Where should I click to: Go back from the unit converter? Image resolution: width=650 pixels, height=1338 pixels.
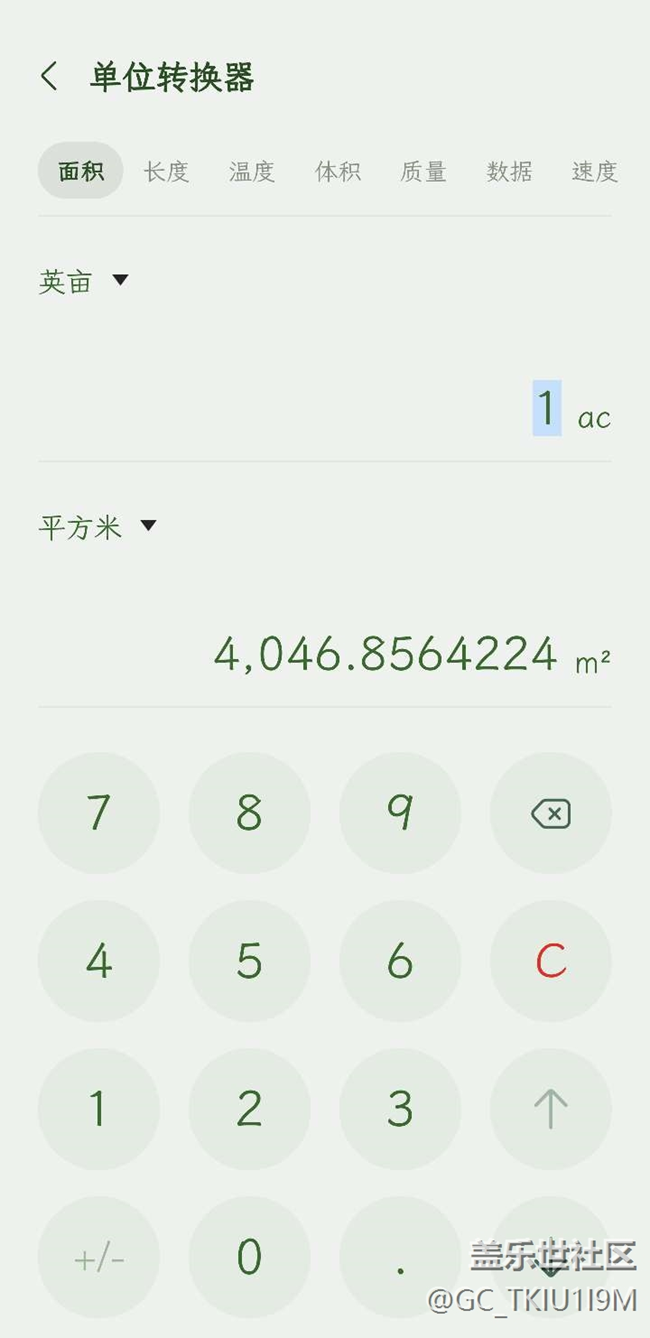click(49, 76)
